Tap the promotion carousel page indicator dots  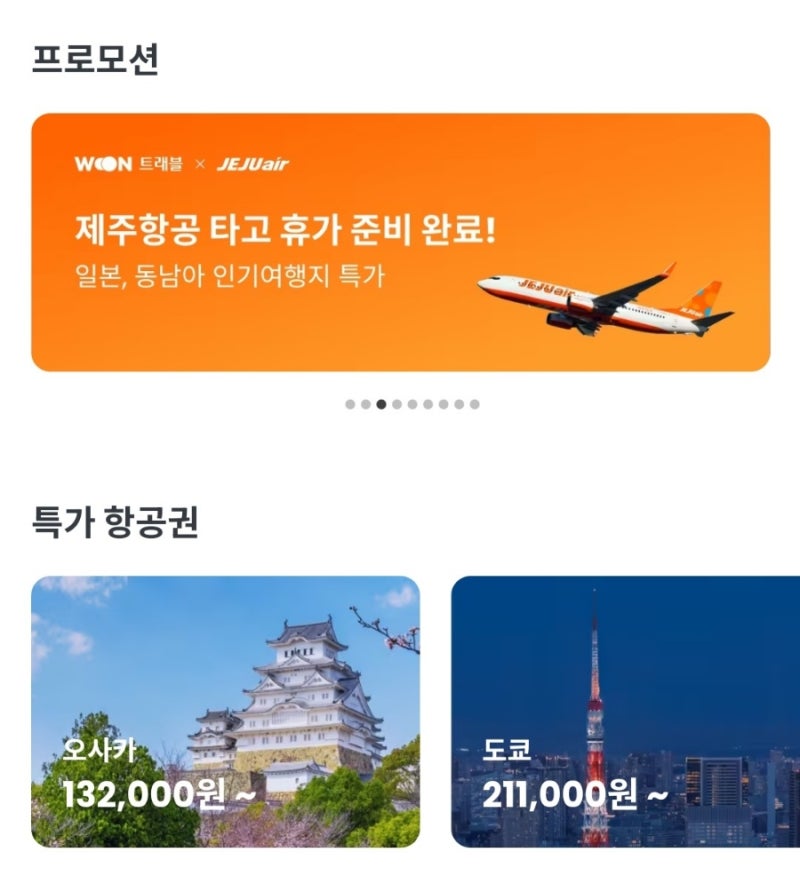pos(412,404)
